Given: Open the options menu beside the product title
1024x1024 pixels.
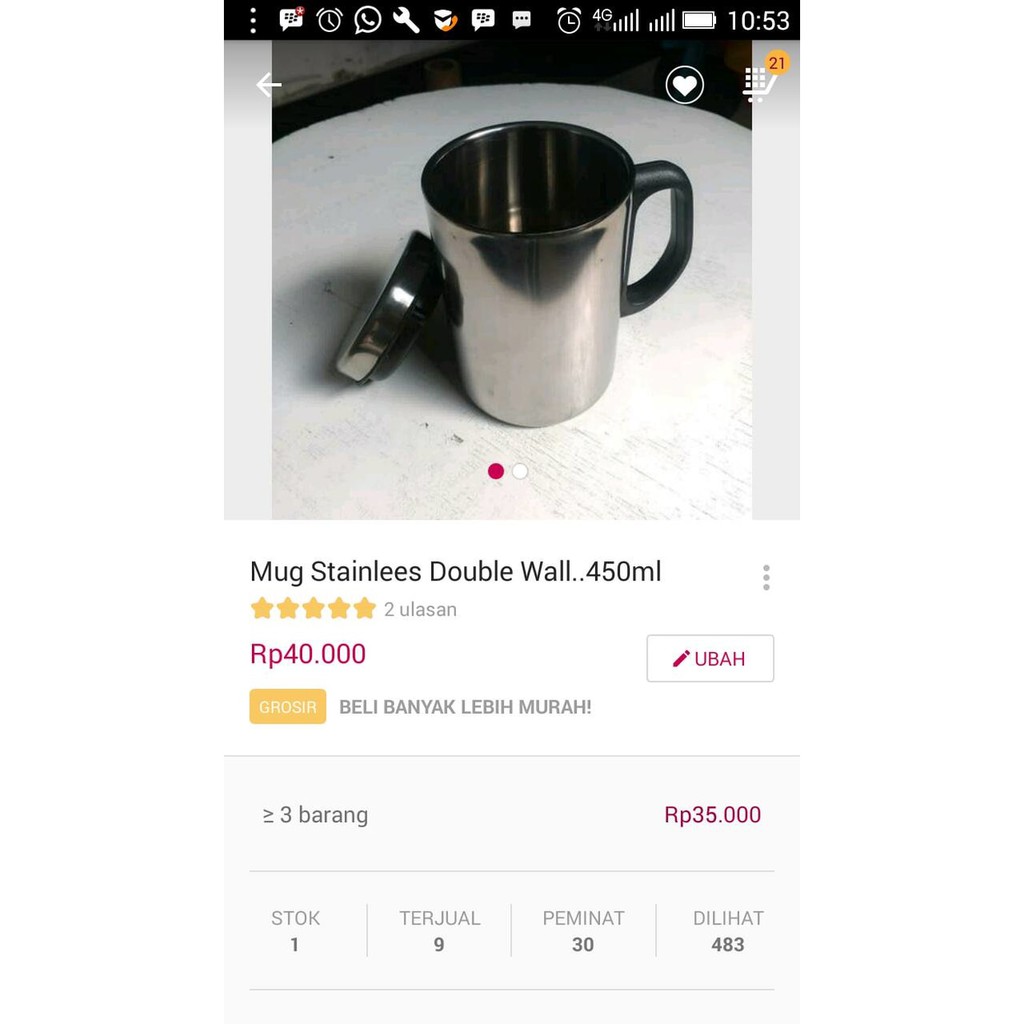Looking at the screenshot, I should point(766,577).
